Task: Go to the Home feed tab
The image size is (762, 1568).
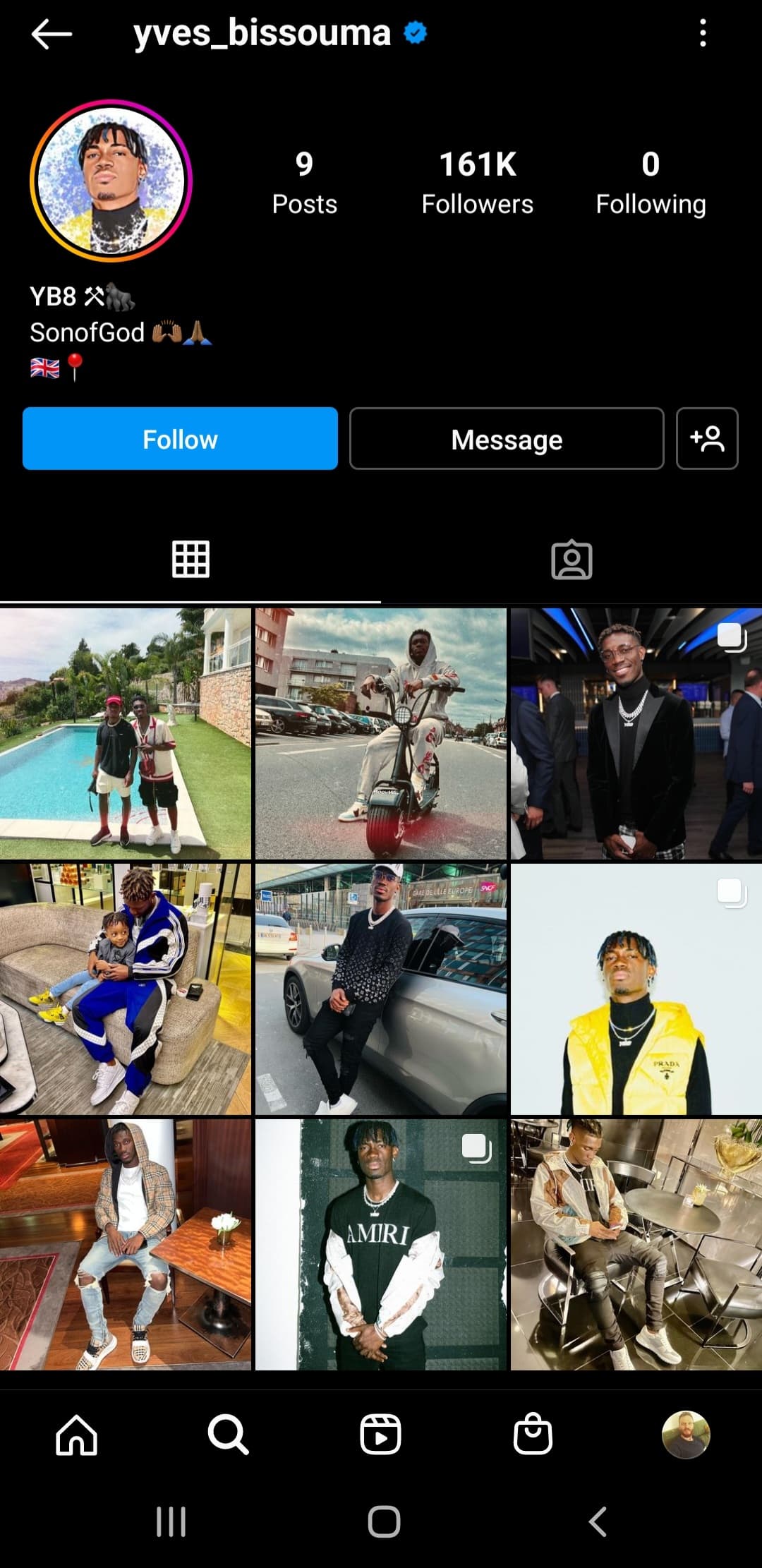Action: pos(76,1435)
